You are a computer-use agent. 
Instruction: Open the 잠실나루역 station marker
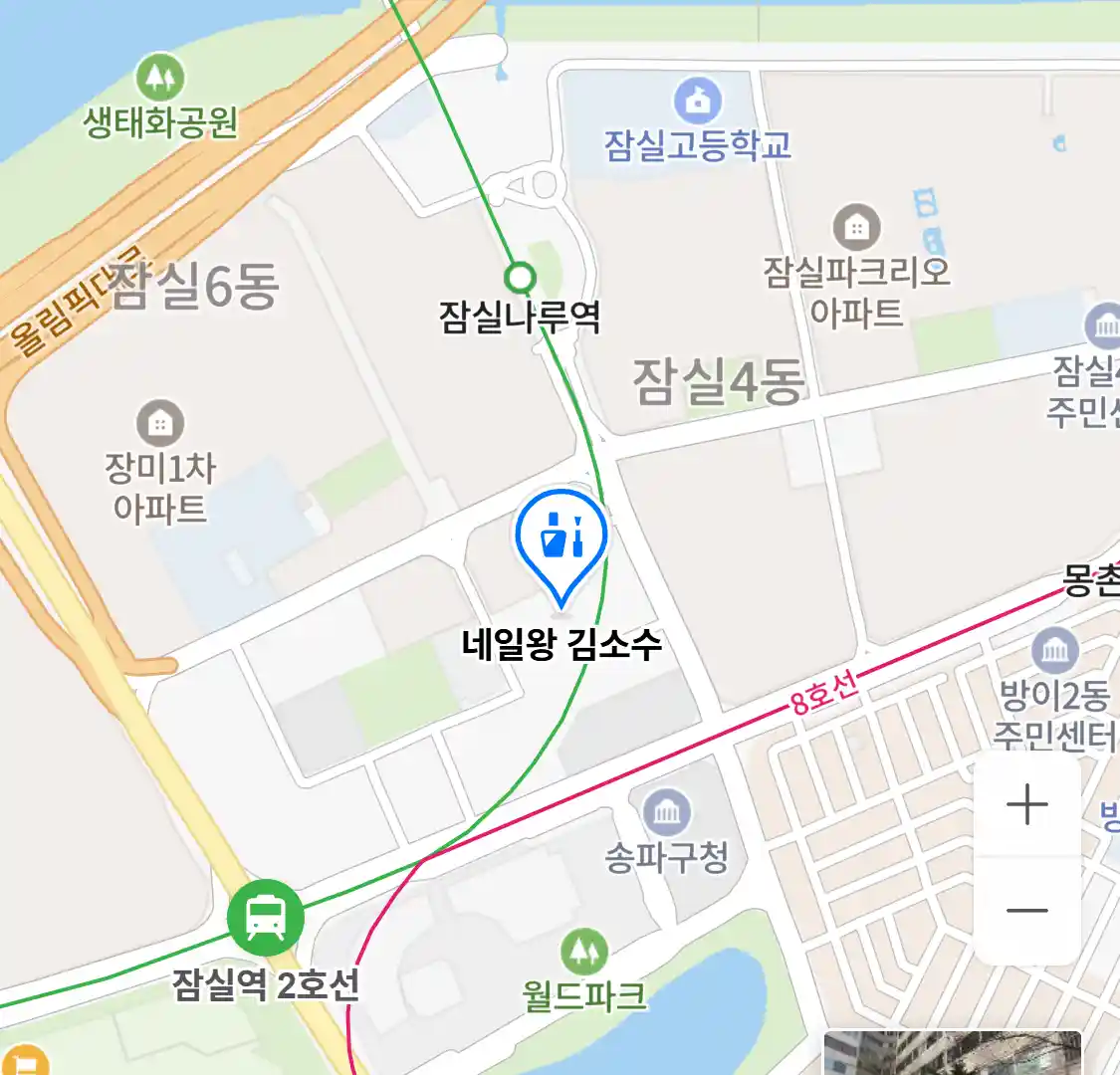(519, 277)
